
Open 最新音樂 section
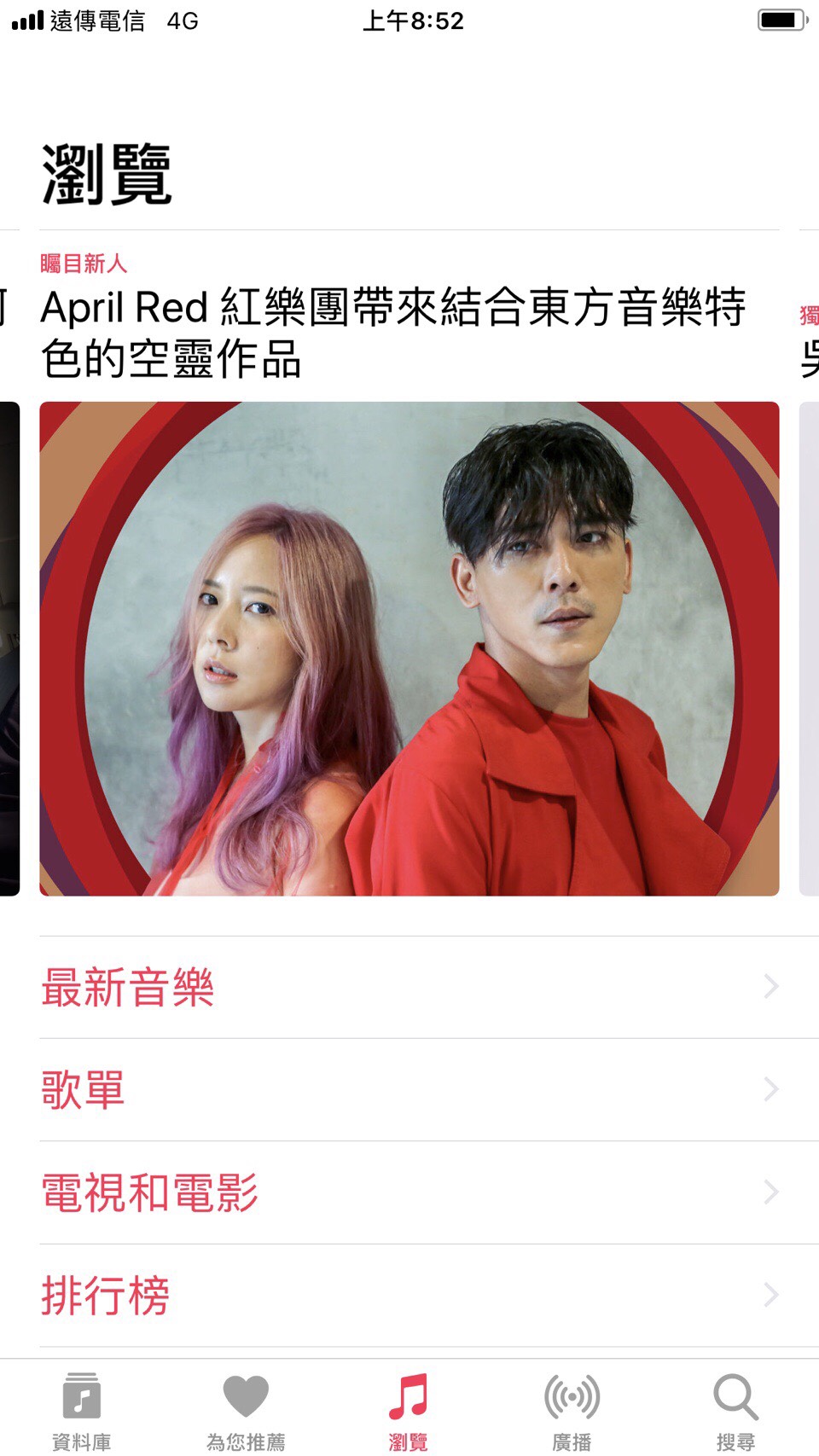[x=409, y=987]
